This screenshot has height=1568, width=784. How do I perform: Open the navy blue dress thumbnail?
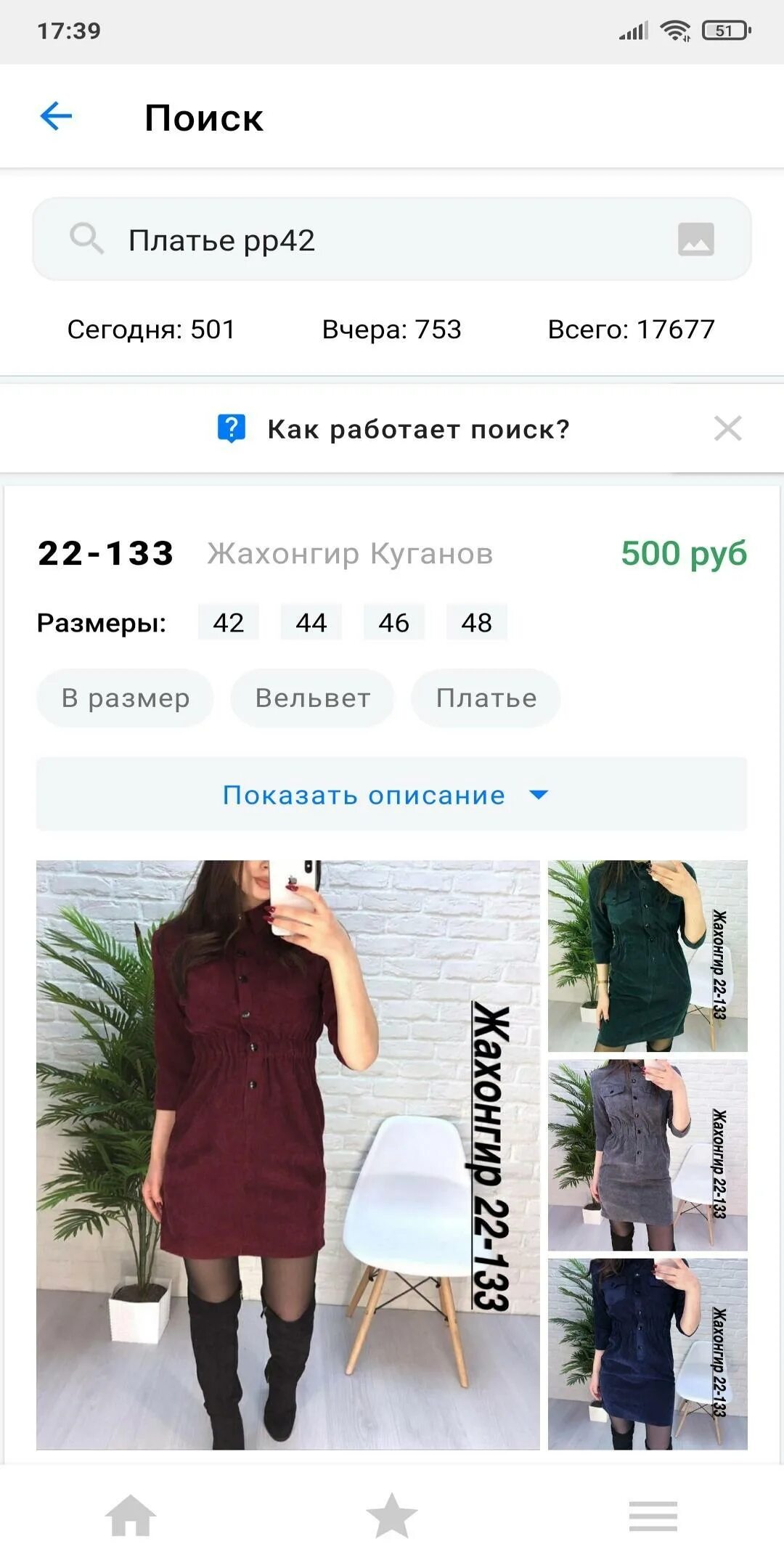648,1354
